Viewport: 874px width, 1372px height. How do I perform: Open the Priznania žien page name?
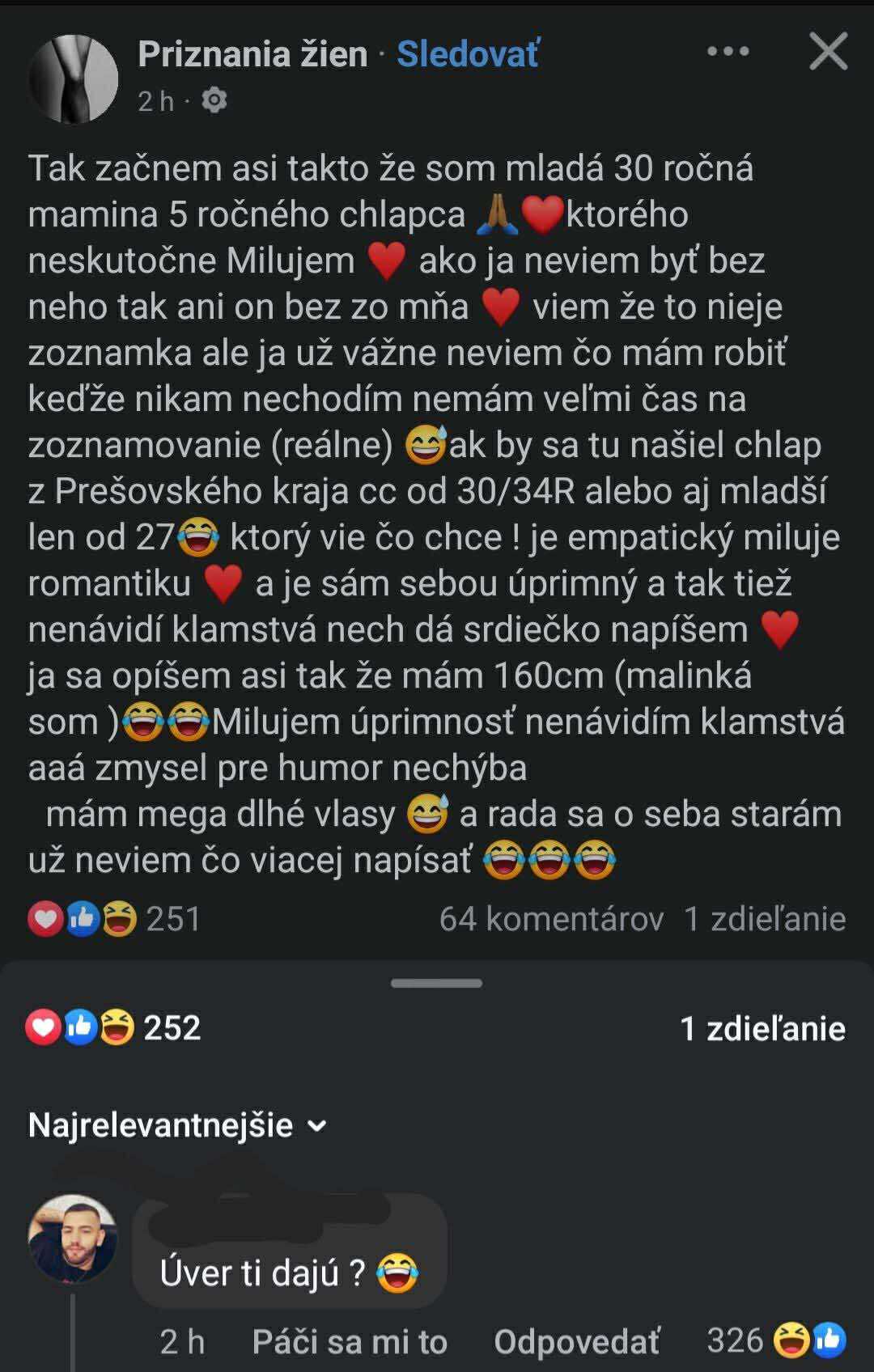pyautogui.click(x=252, y=54)
